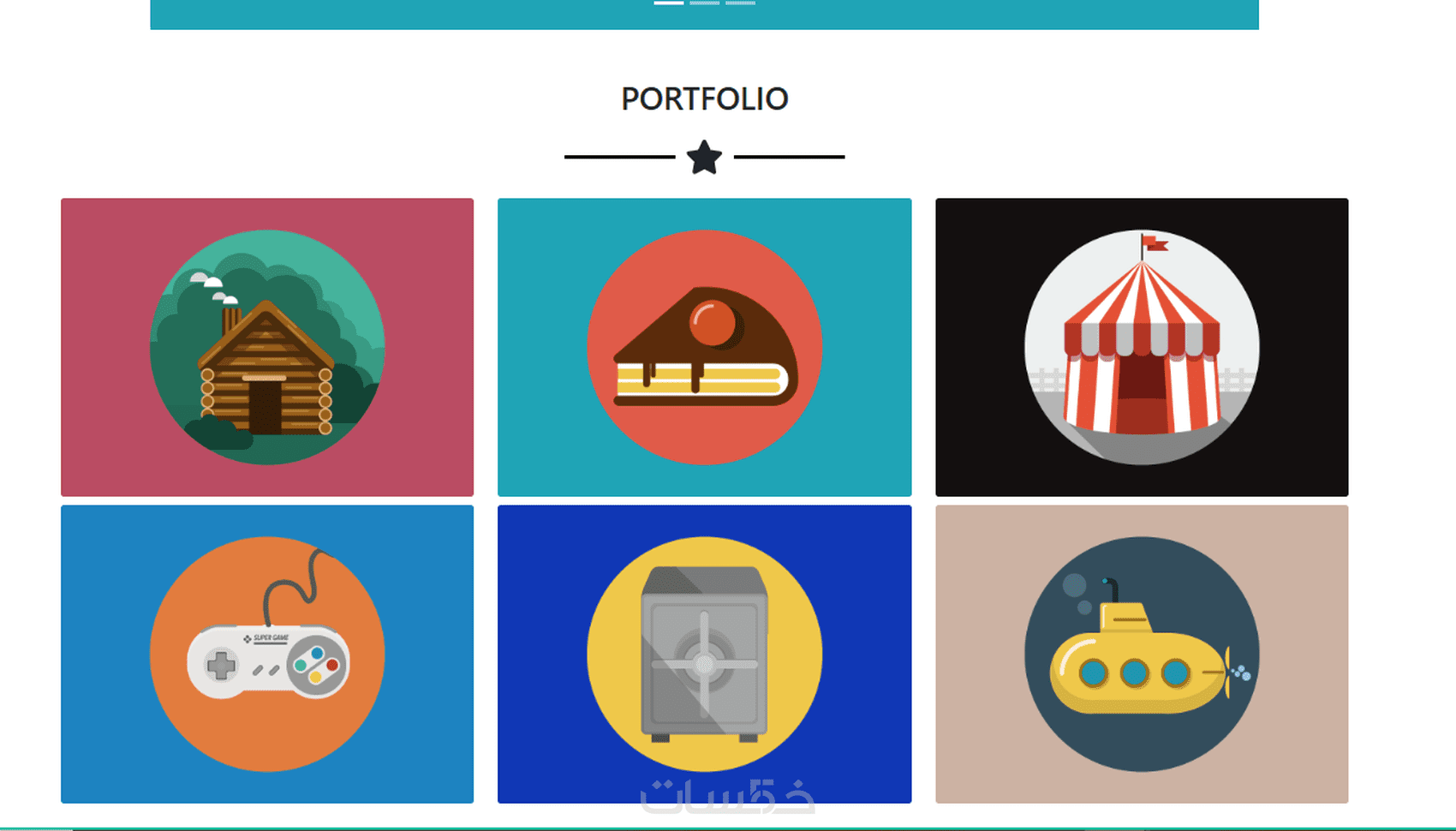
Task: Open the log cabin portfolio item
Action: coord(267,347)
